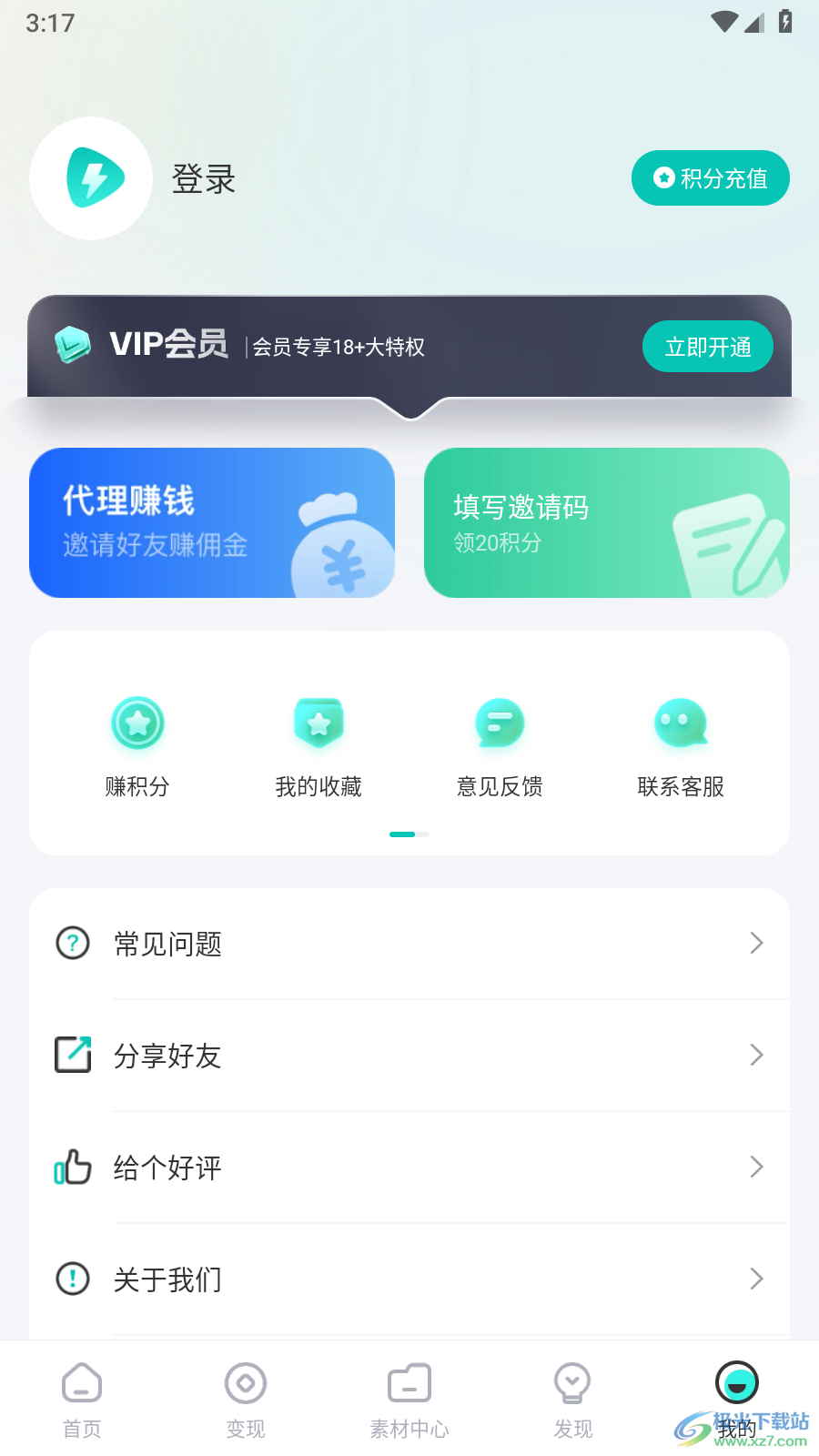Screen dimensions: 819x1456
Task: Select 分享好友 row
Action: (409, 1056)
